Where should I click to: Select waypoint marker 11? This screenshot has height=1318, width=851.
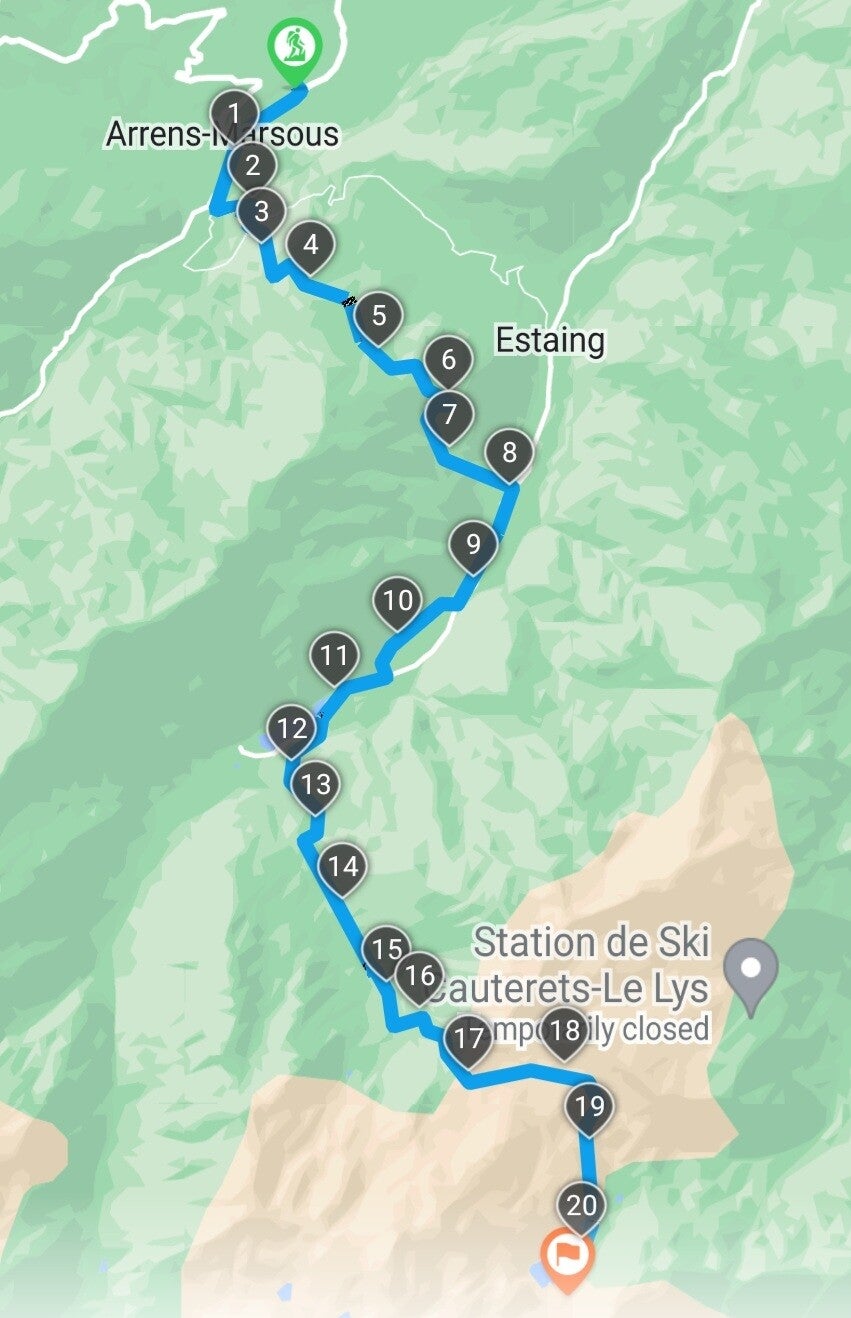pyautogui.click(x=334, y=657)
